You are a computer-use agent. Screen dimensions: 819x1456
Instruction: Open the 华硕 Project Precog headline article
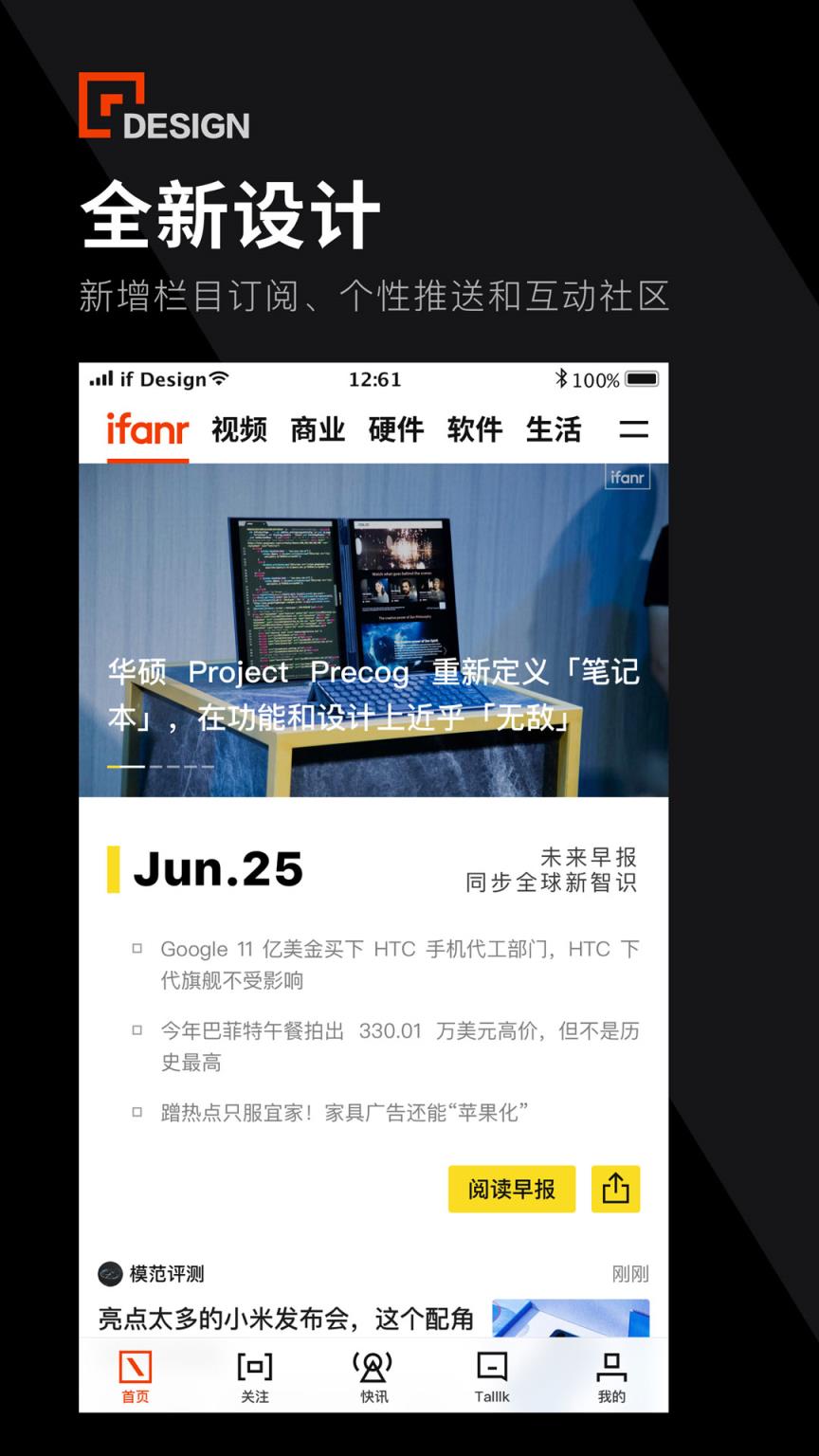376,695
